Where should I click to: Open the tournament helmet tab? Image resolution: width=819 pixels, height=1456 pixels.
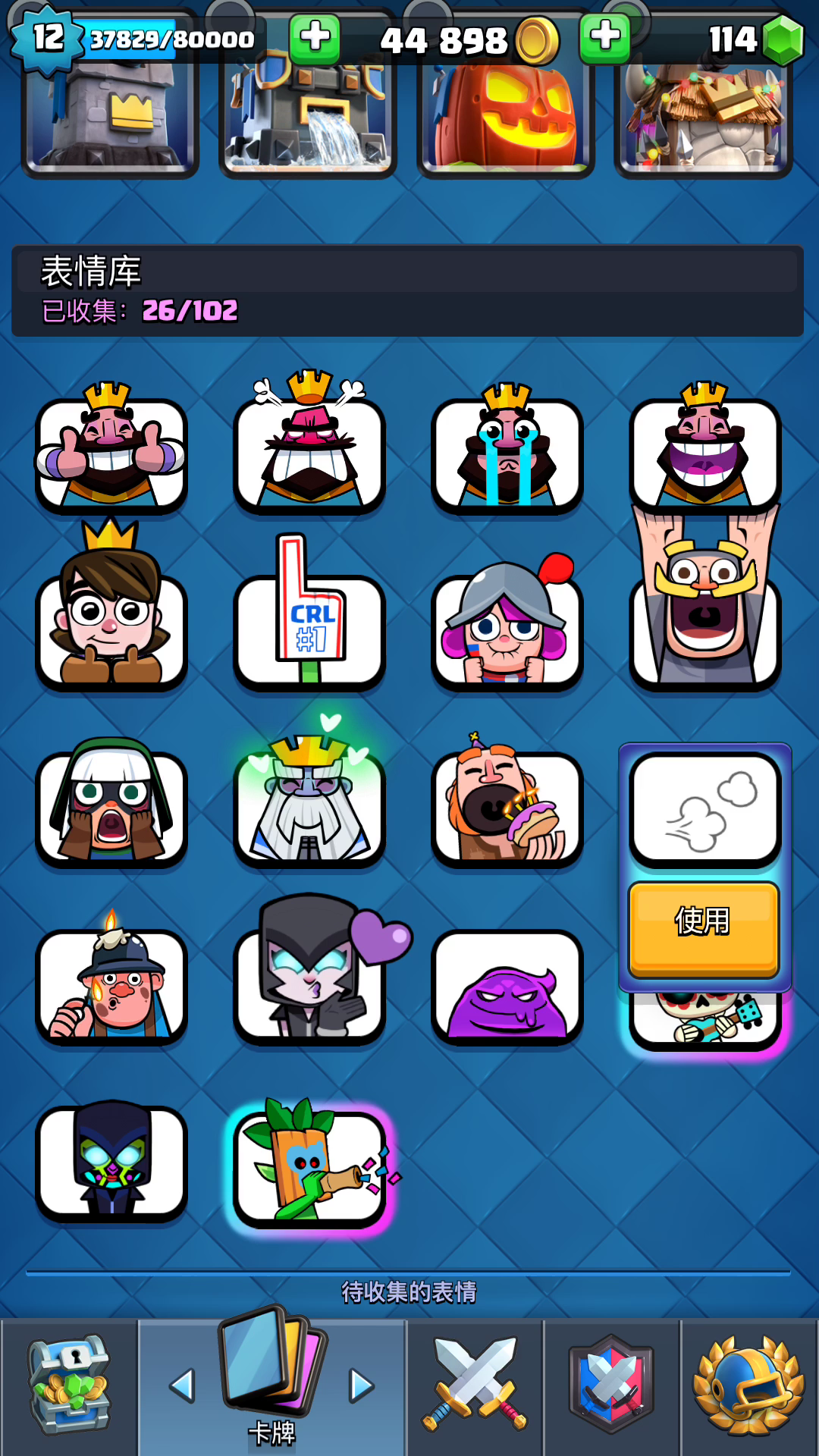coord(749,1386)
